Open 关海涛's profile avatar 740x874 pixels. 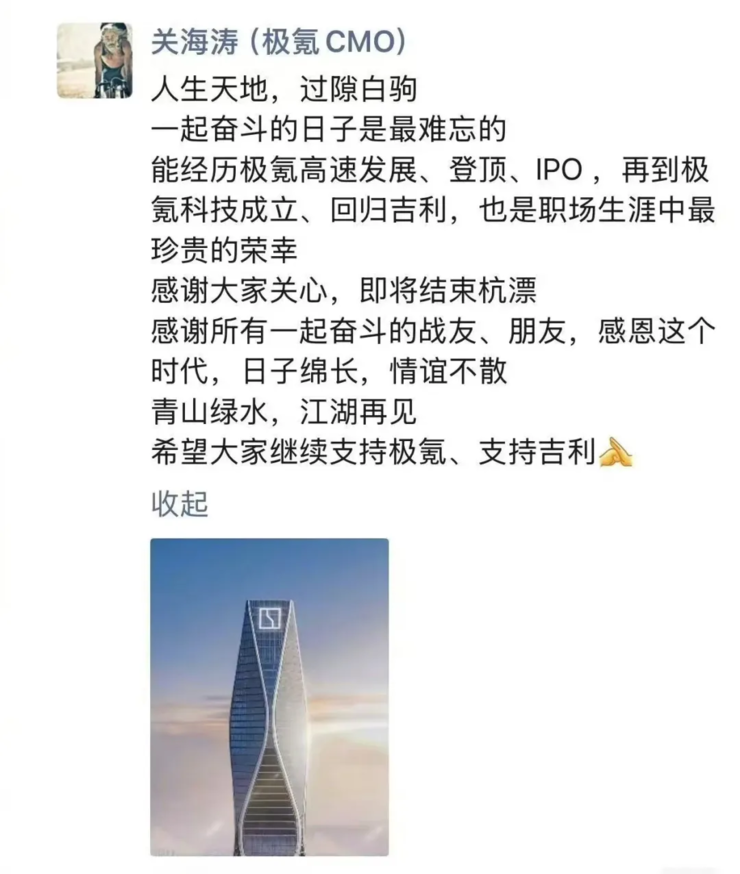94,60
